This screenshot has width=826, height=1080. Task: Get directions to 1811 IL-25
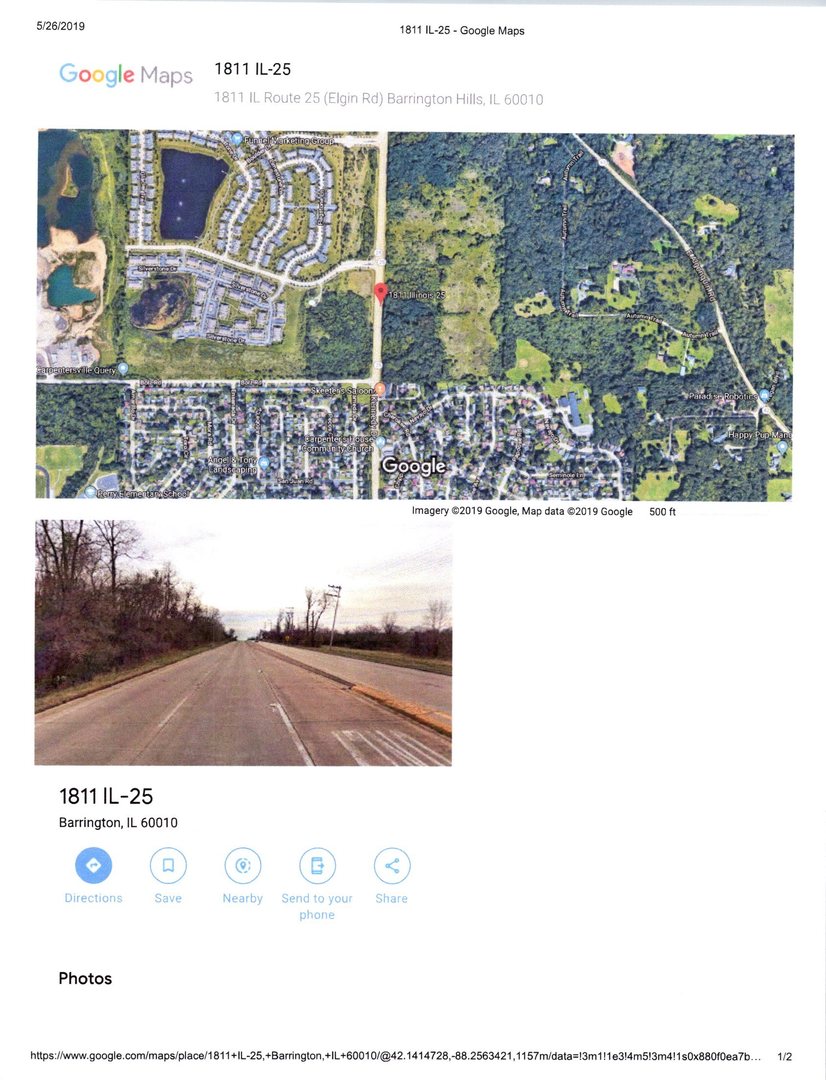pyautogui.click(x=93, y=866)
